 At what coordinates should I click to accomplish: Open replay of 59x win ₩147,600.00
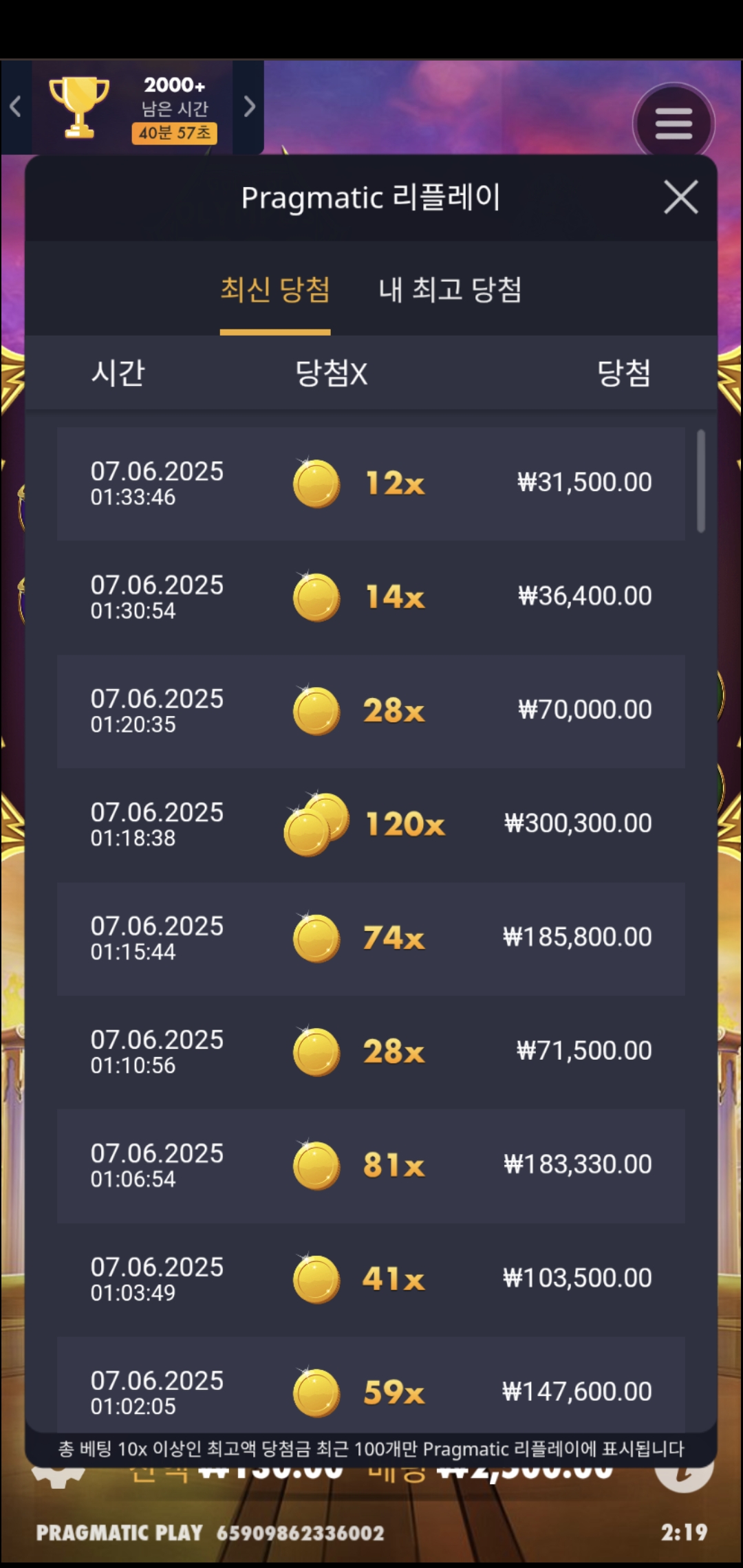click(371, 1389)
